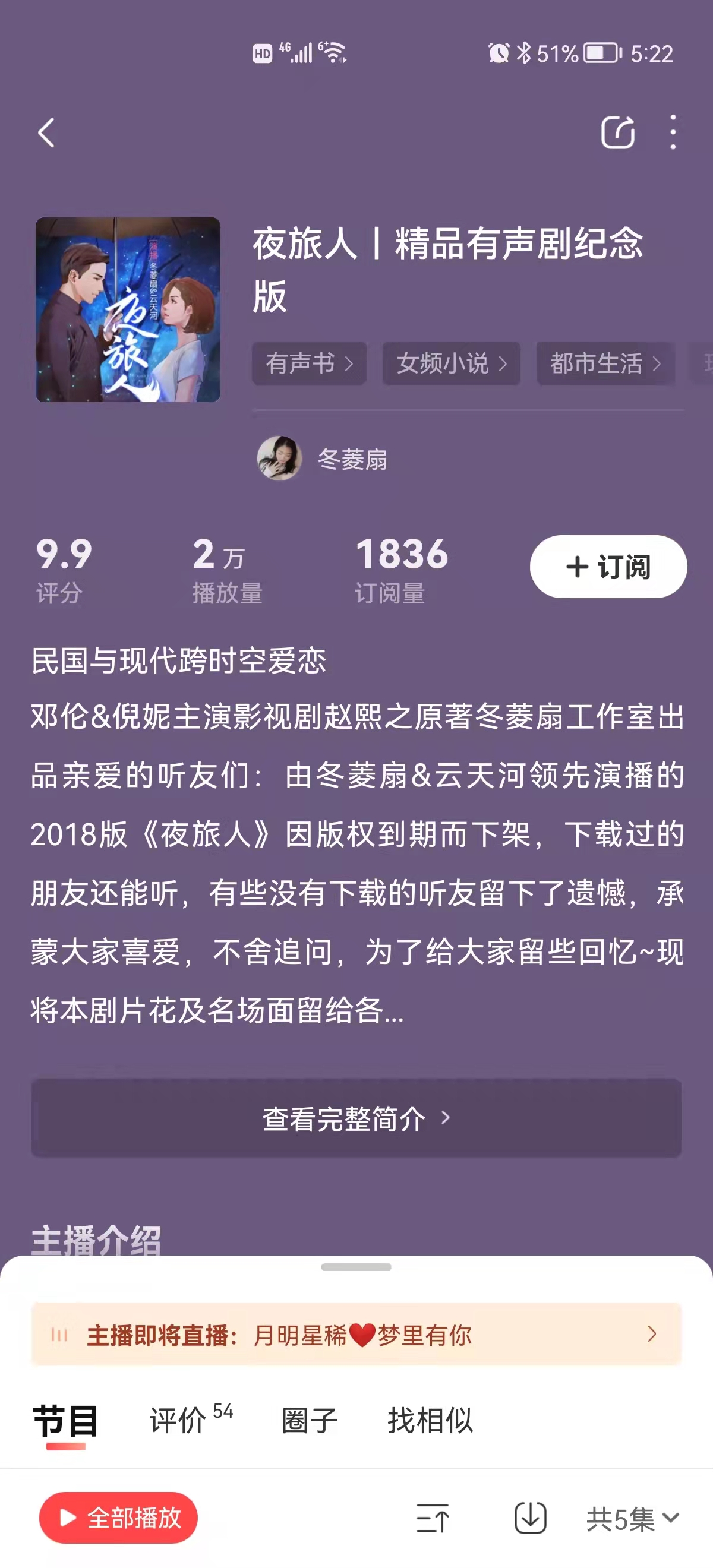This screenshot has height=1568, width=713.
Task: Expand the 共5集 episode selector
Action: (x=632, y=1519)
